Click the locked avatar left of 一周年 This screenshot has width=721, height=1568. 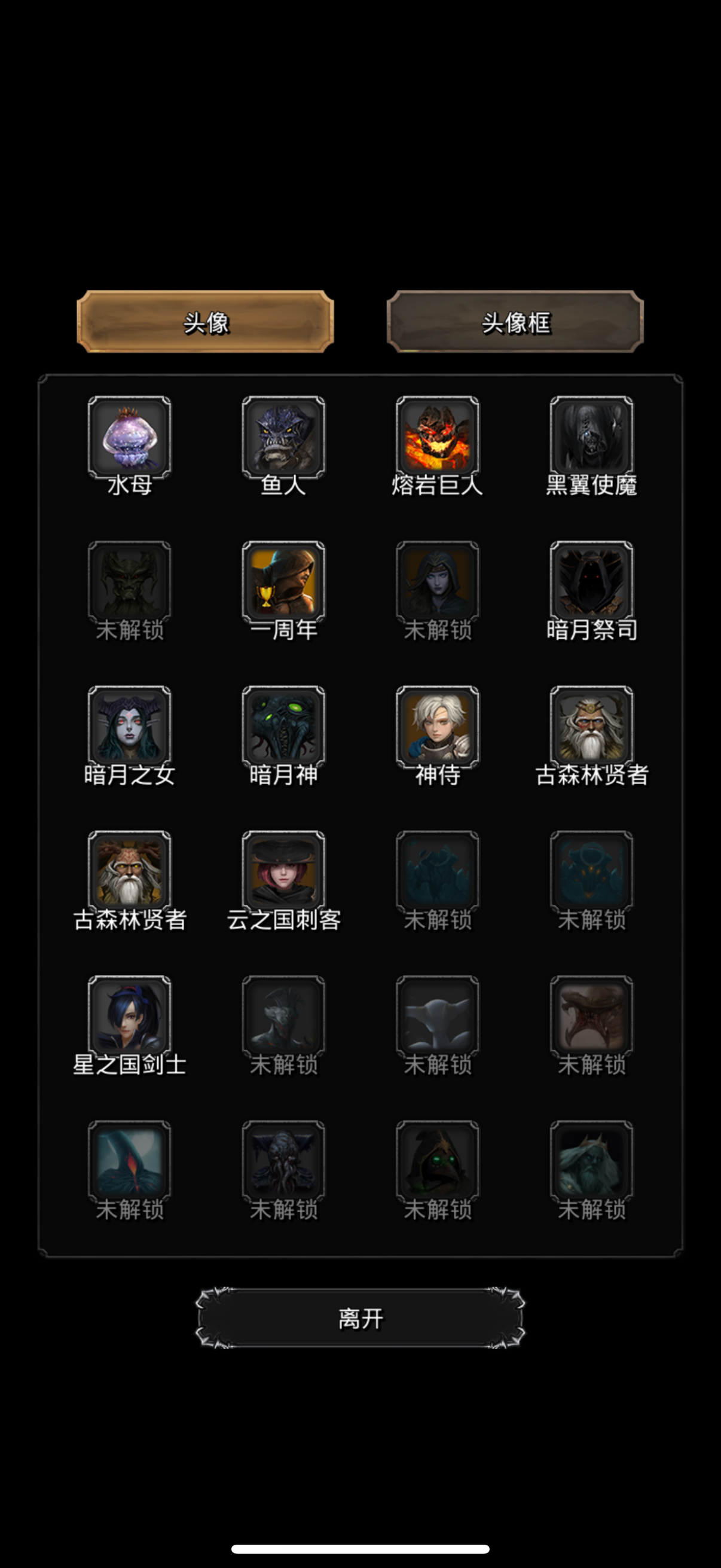(x=129, y=585)
